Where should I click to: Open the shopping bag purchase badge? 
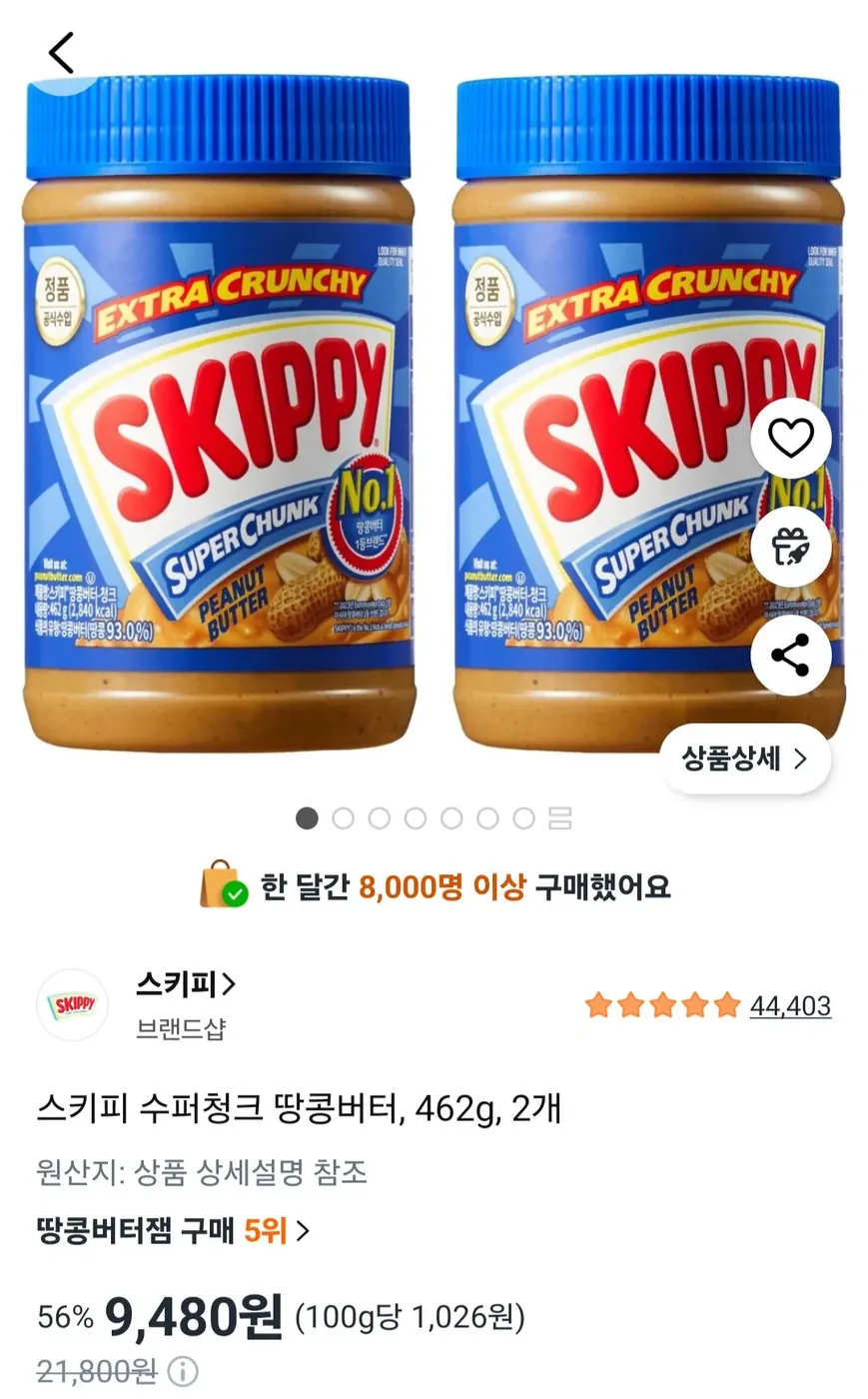coord(222,885)
